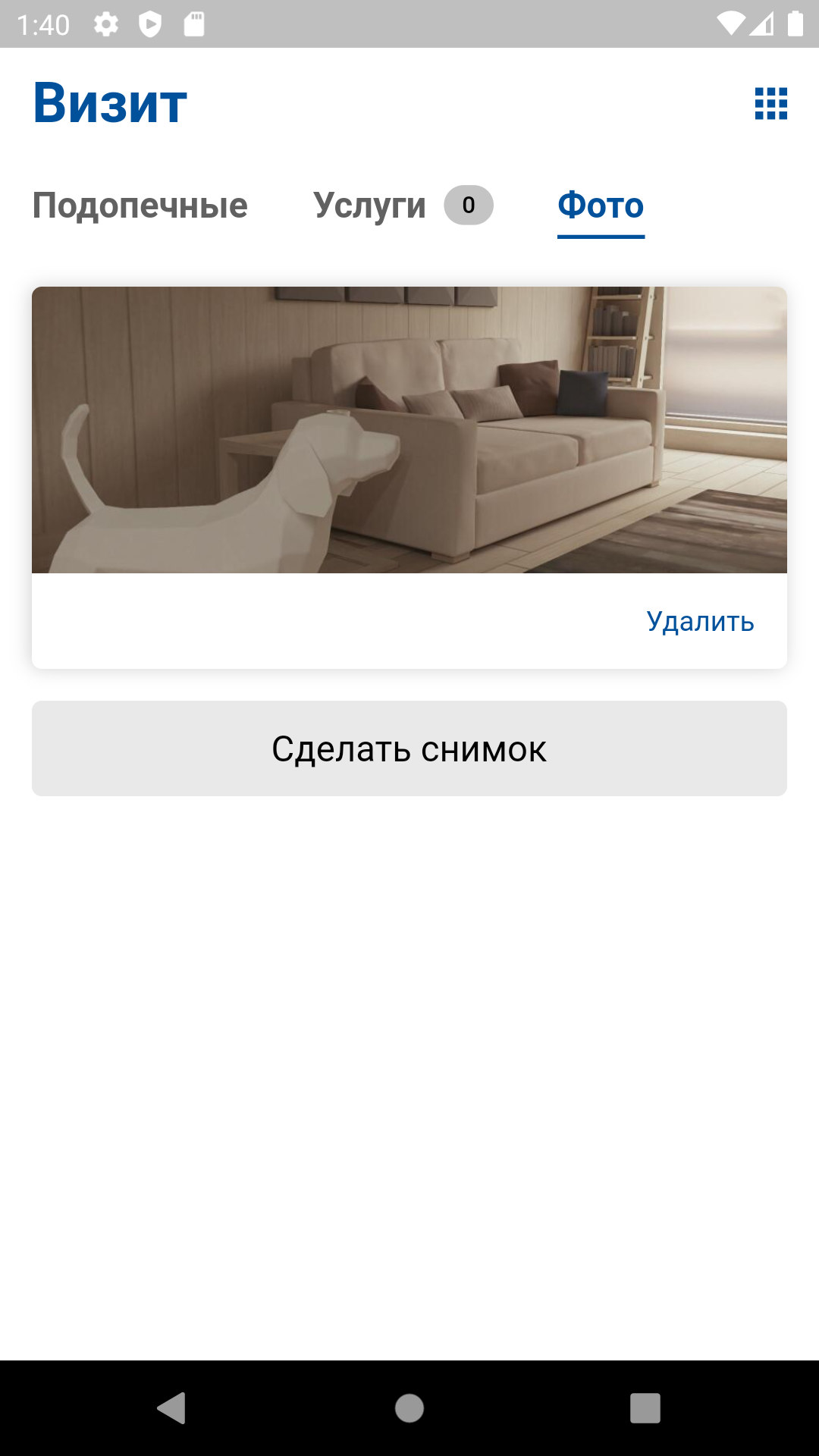Open the grid menu icon
The width and height of the screenshot is (819, 1456).
(x=770, y=103)
